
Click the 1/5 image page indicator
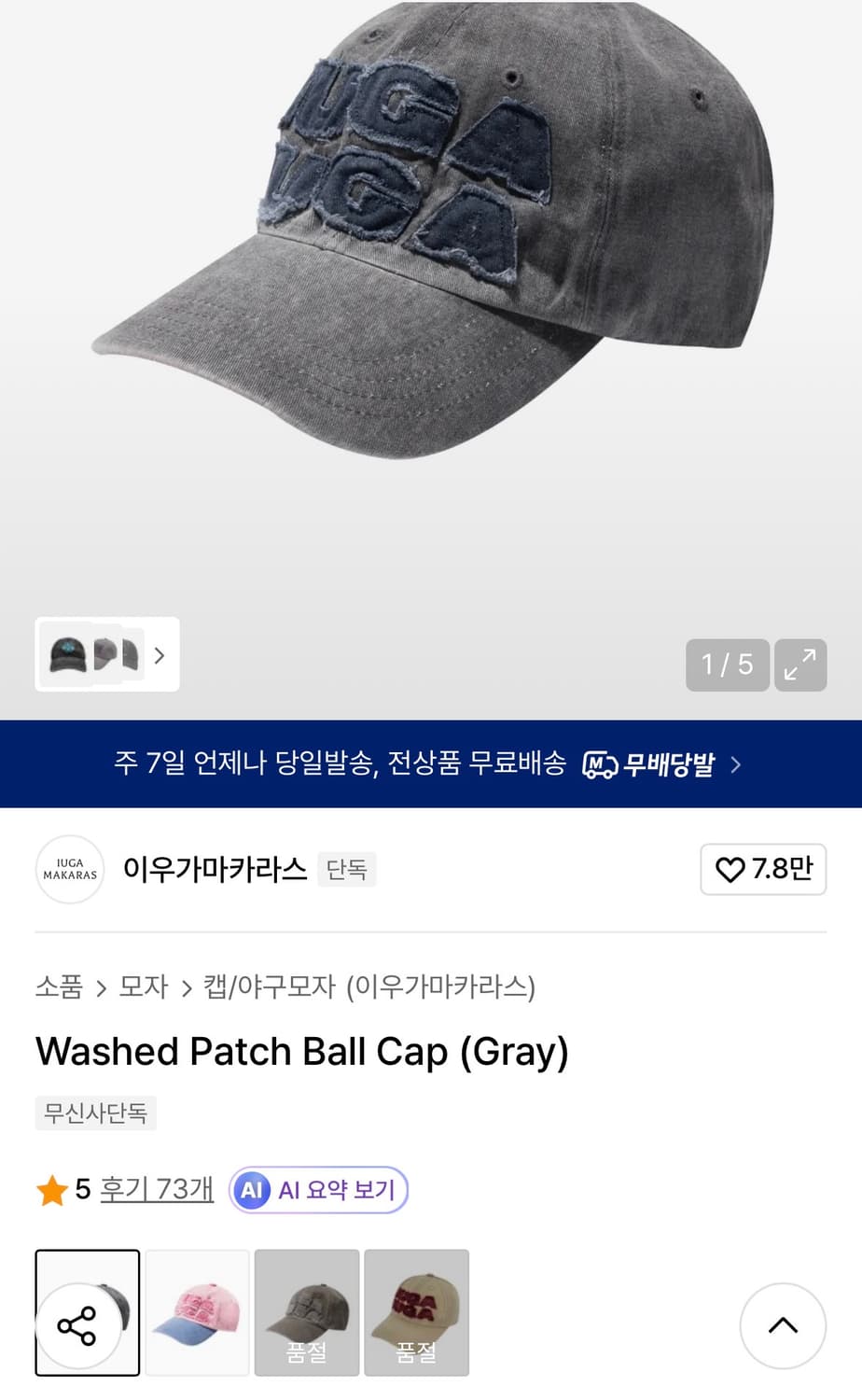pyautogui.click(x=728, y=665)
